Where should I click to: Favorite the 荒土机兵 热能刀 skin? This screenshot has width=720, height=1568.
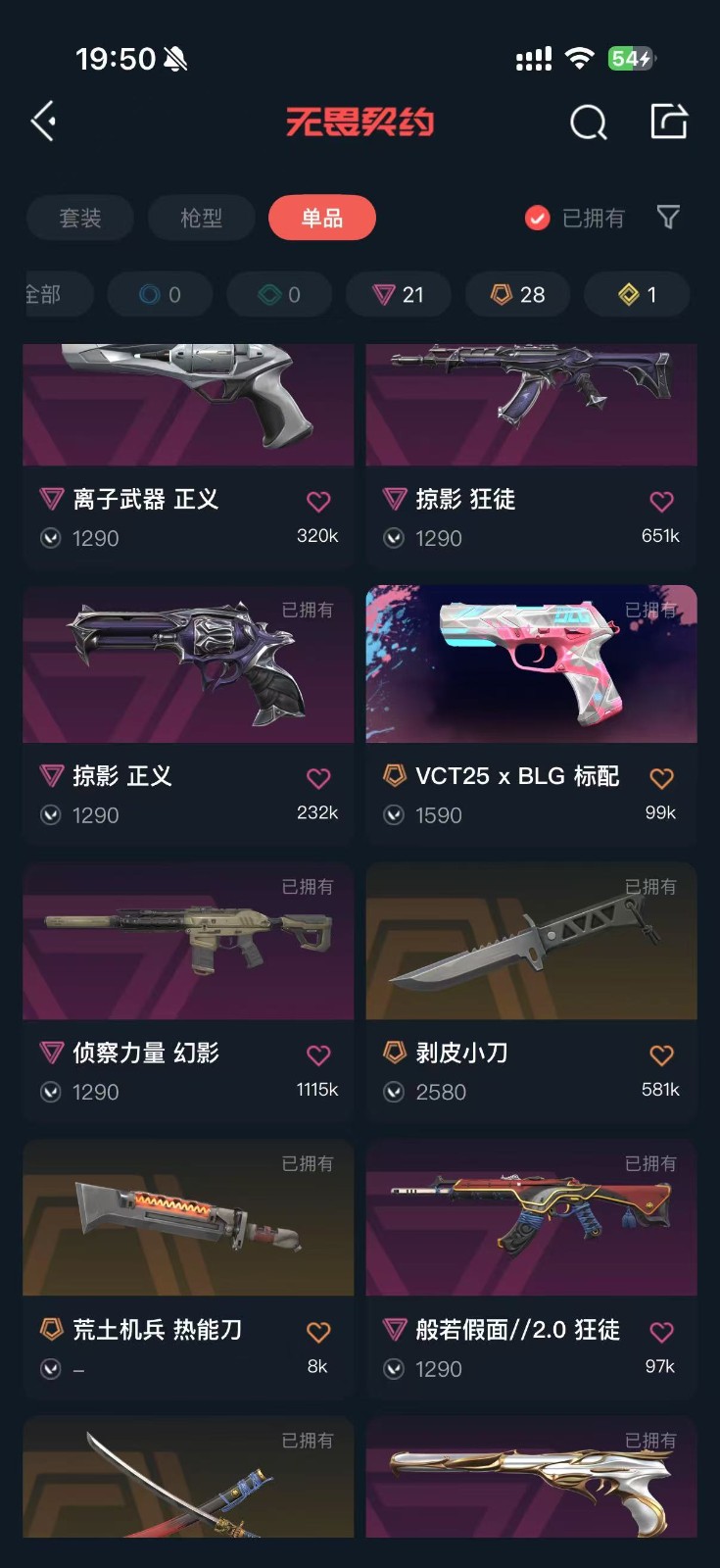click(318, 1332)
